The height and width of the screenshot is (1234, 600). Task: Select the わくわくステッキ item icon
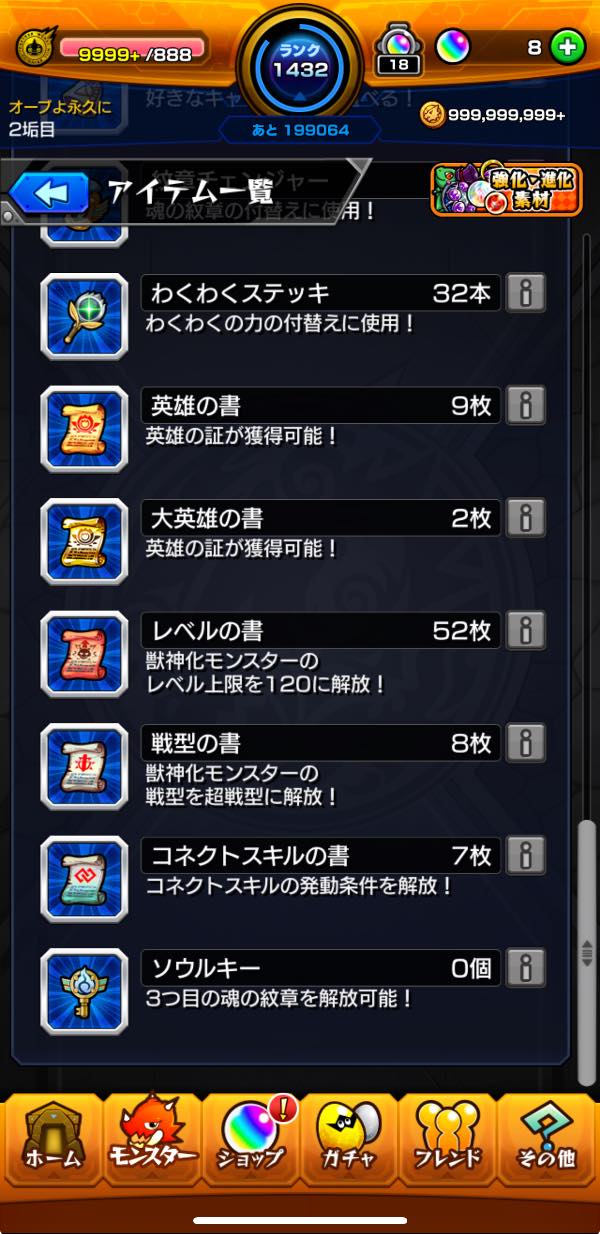coord(84,316)
